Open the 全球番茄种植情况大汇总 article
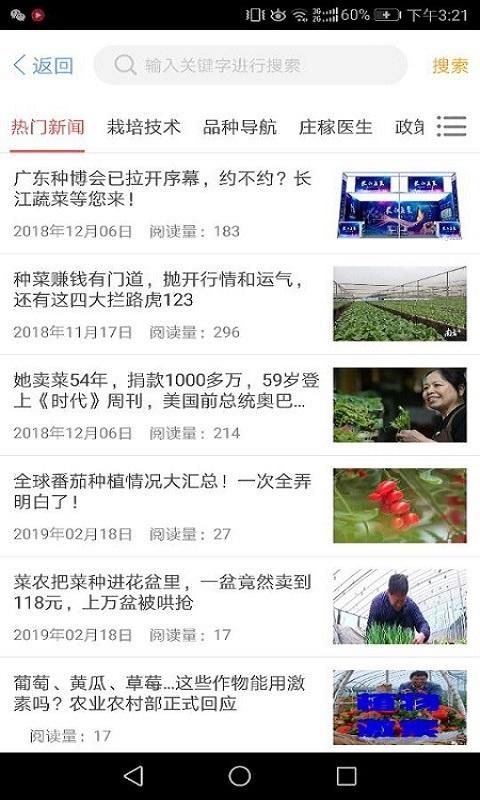Viewport: 480px width, 800px height. (x=240, y=506)
